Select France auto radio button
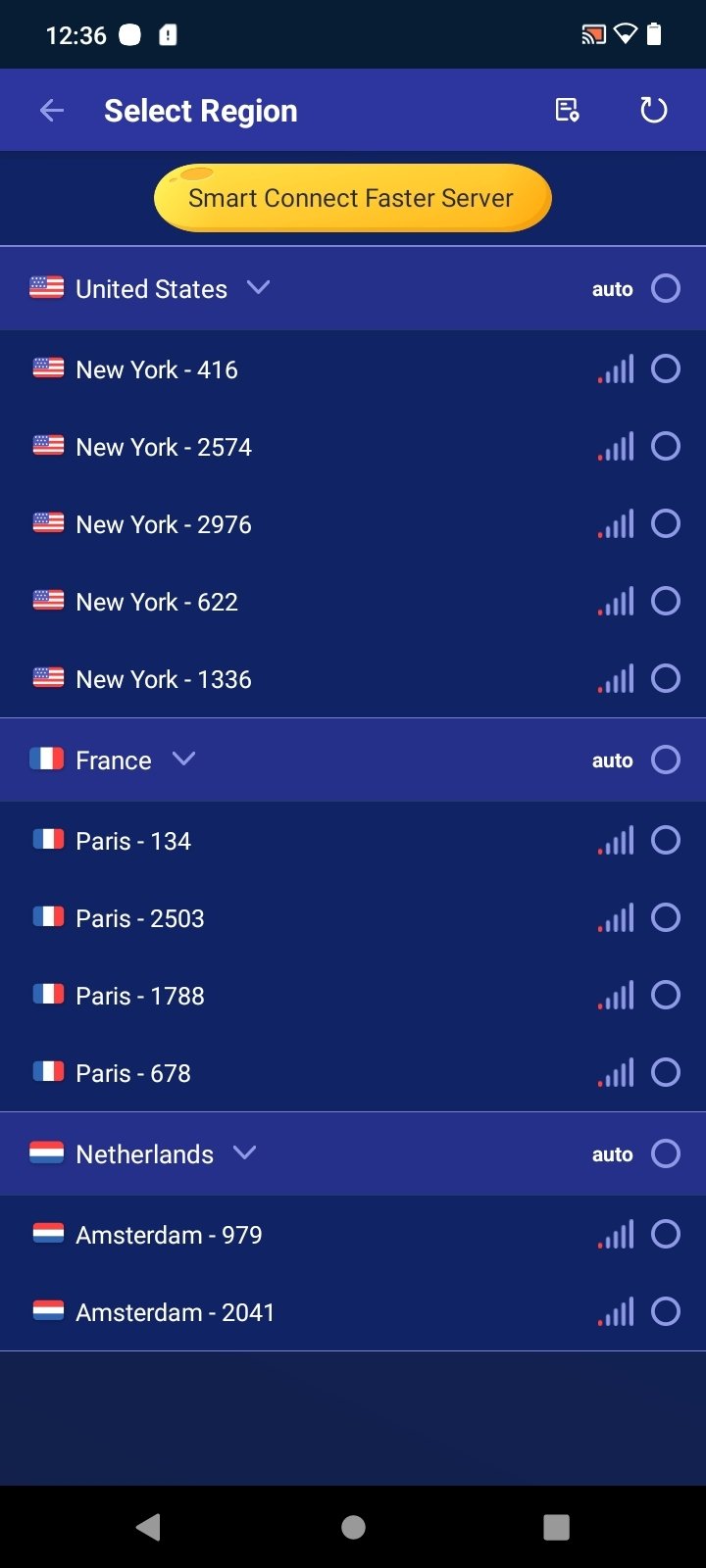Screen dimensions: 706x1568 [666, 760]
